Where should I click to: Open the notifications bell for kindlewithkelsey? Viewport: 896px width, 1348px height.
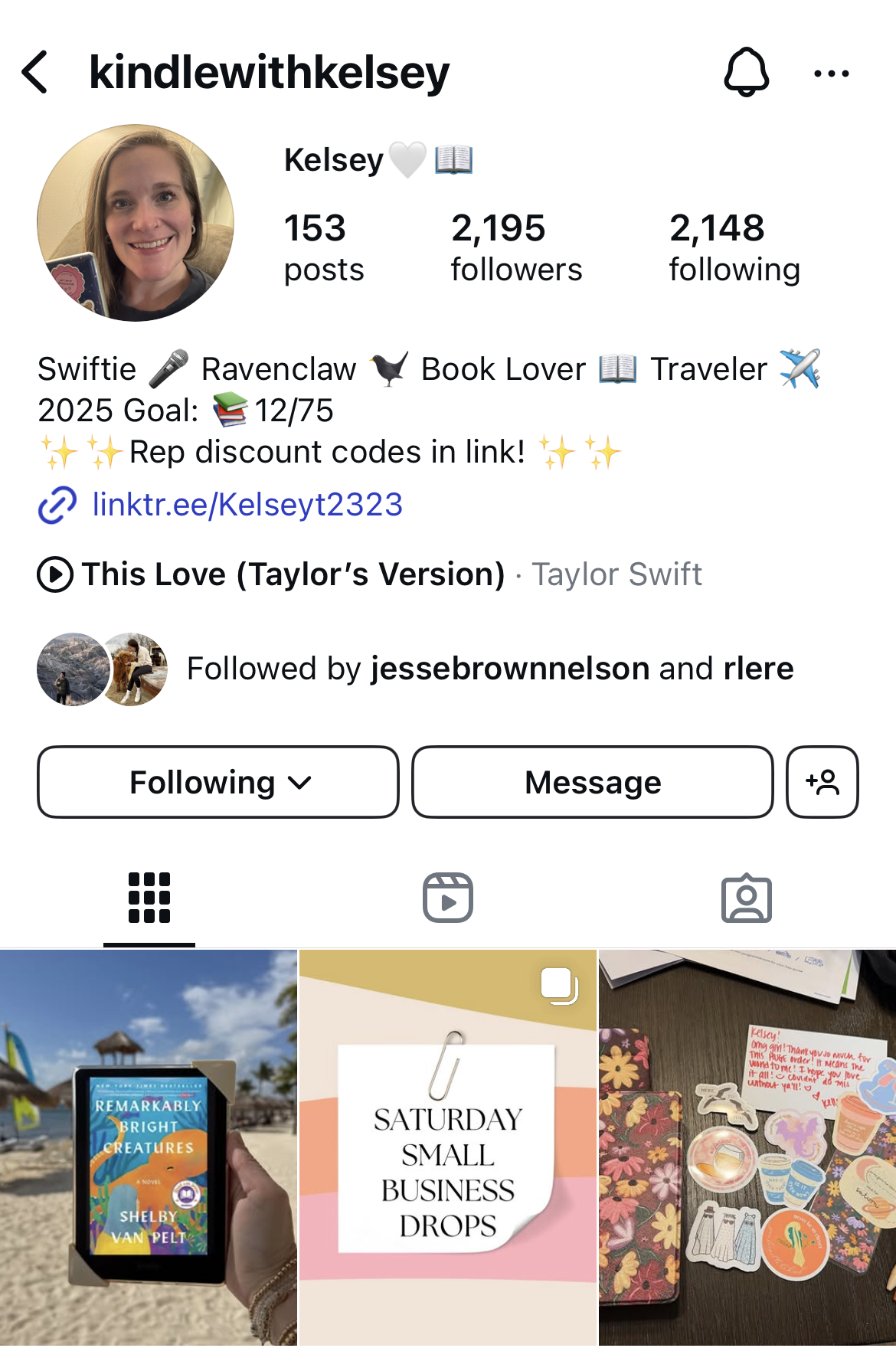(x=746, y=73)
